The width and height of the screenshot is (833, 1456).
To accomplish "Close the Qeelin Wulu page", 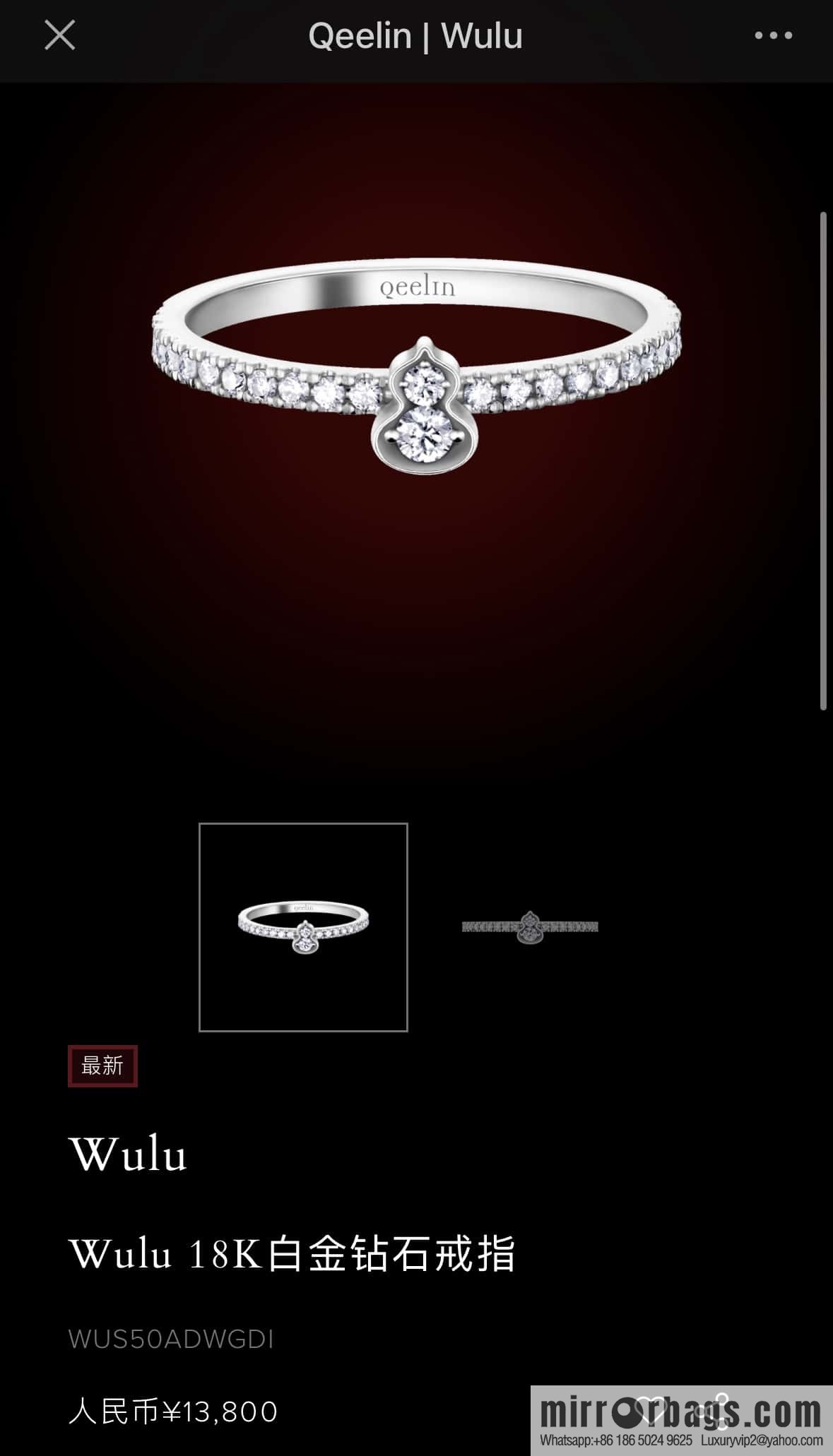I will coord(59,35).
